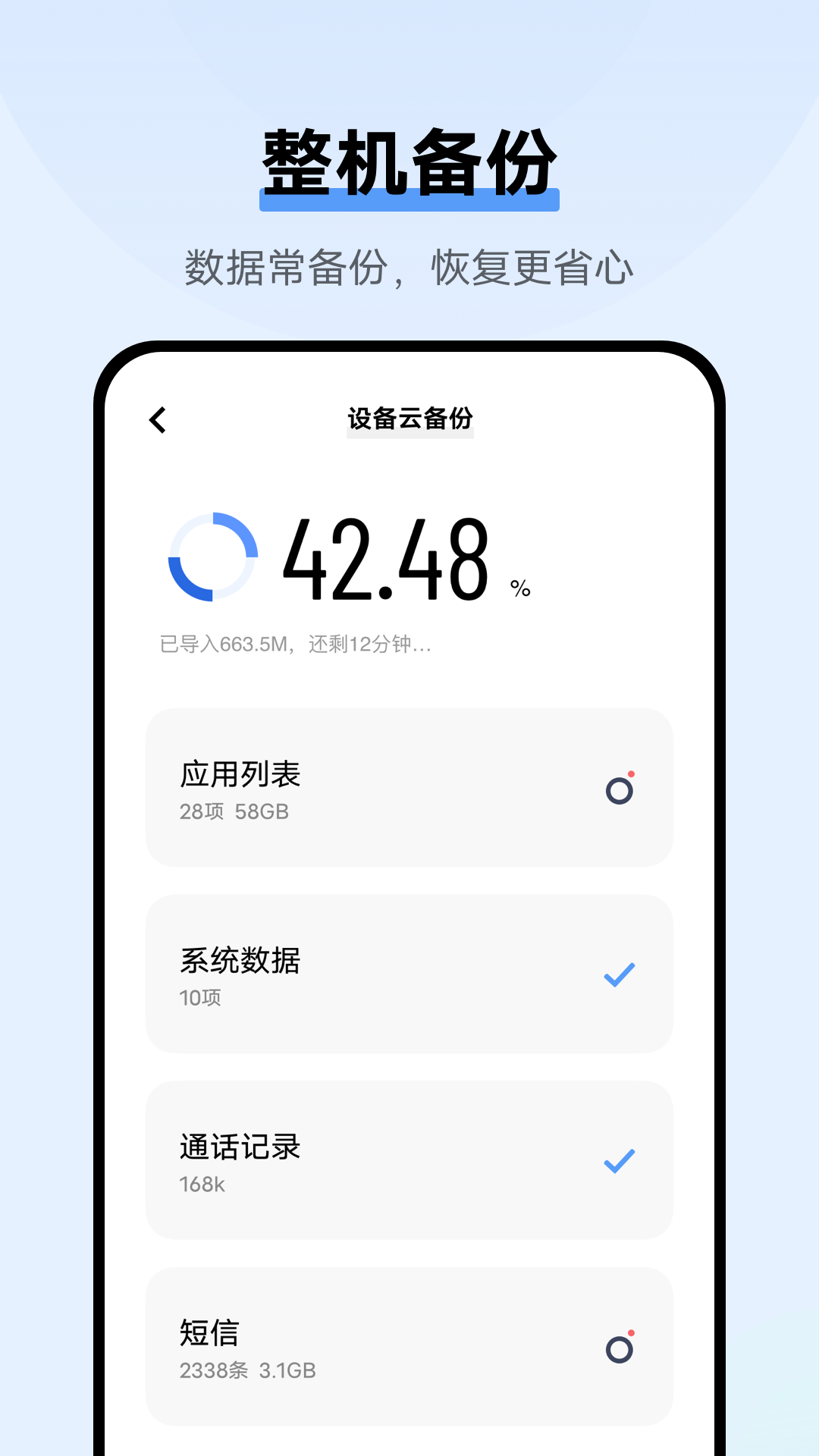Image resolution: width=819 pixels, height=1456 pixels.
Task: Expand the 应用列表 backup card
Action: click(x=409, y=787)
